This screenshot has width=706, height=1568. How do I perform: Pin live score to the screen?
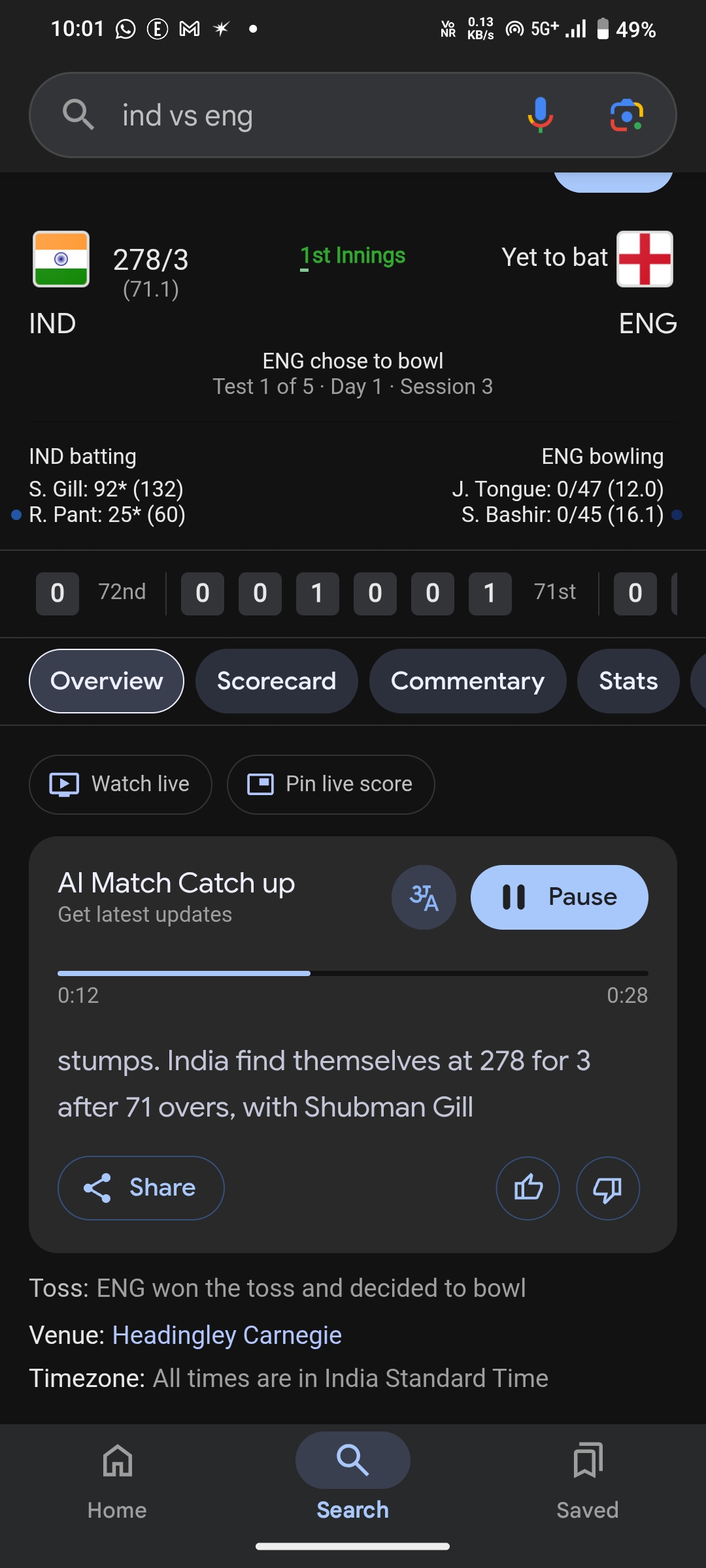click(331, 784)
